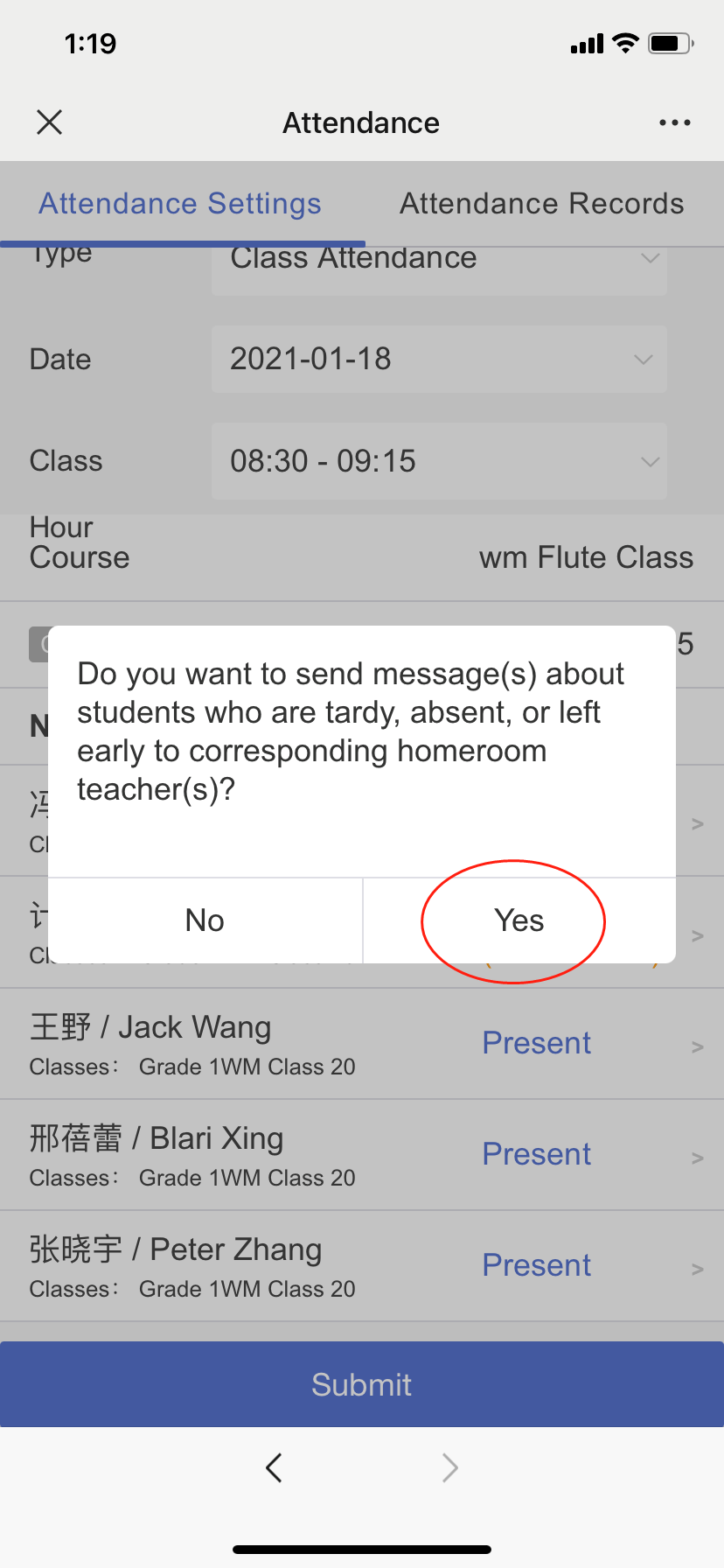Viewport: 724px width, 1568px height.
Task: Switch to Attendance Records tab
Action: 541,204
